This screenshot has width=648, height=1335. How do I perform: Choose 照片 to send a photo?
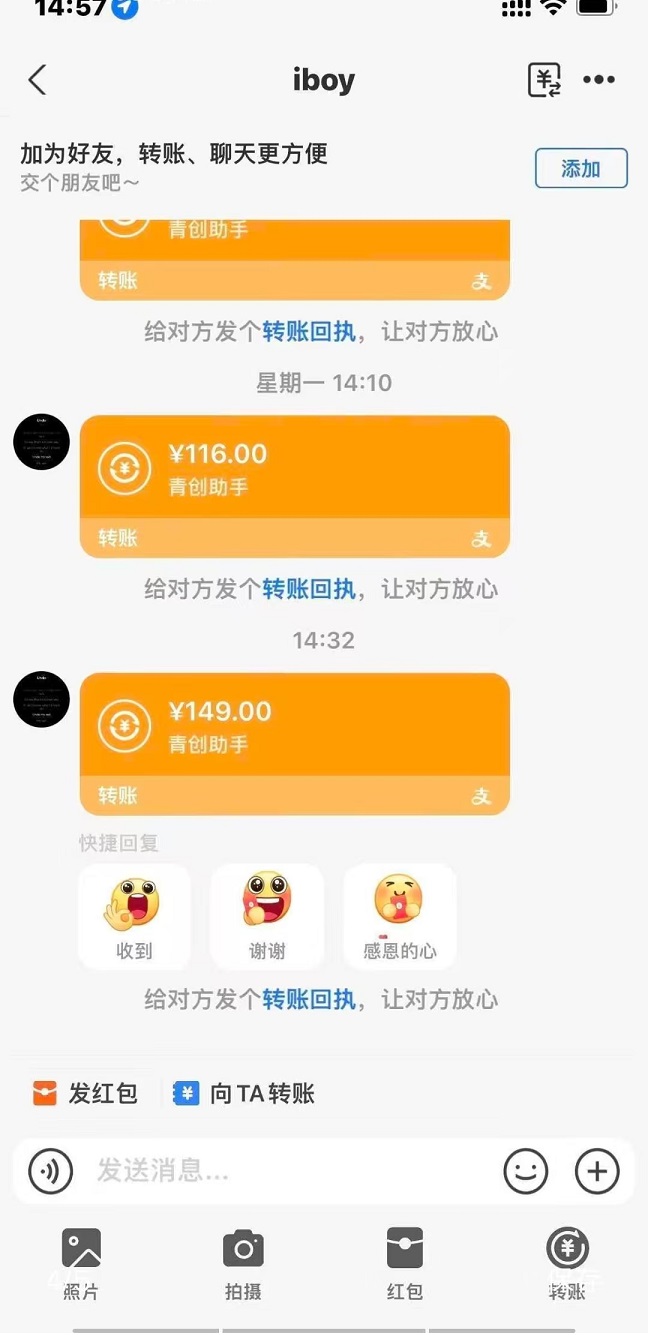tap(81, 1262)
